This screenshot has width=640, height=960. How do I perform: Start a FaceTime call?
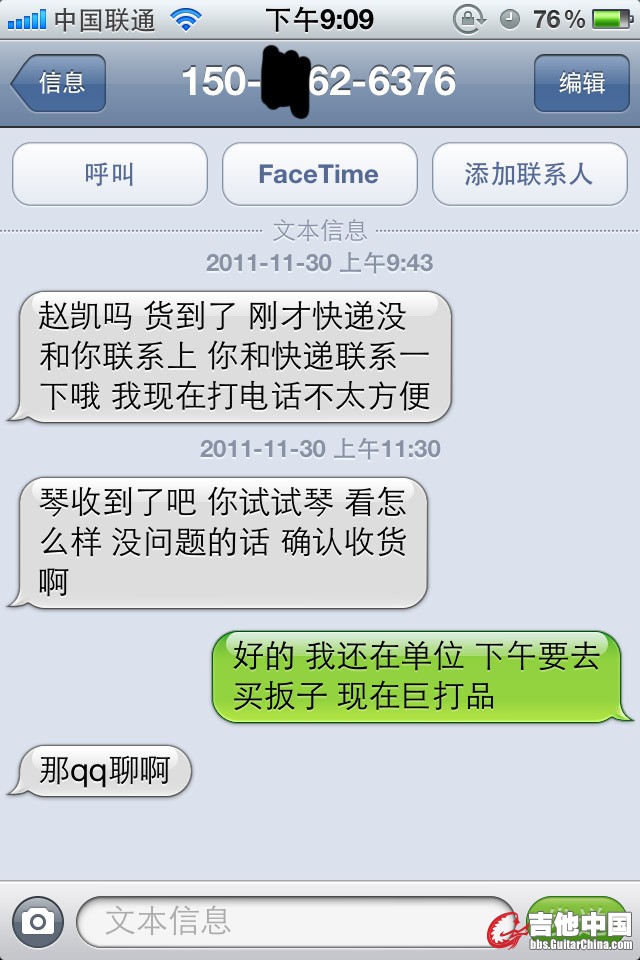(319, 174)
